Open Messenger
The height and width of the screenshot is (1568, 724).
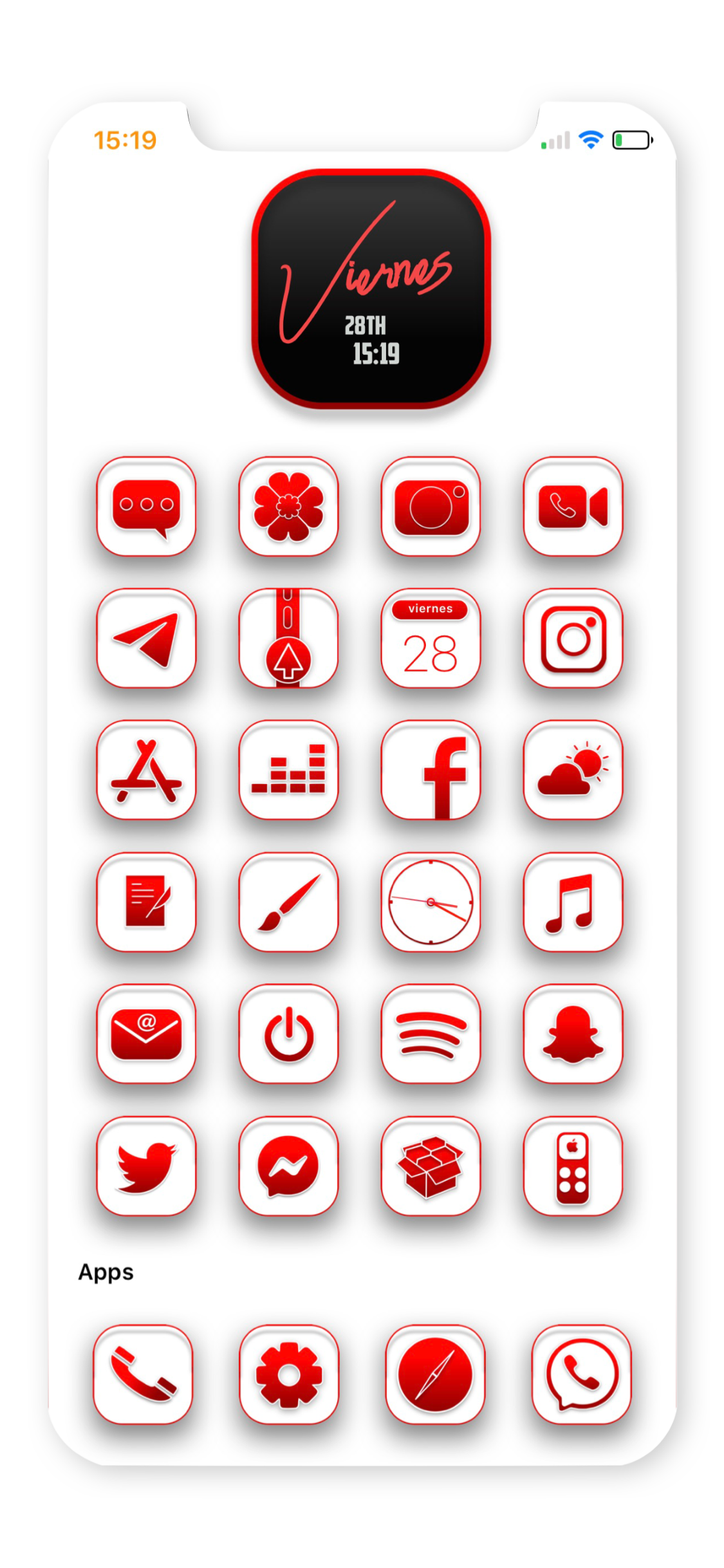tap(288, 1166)
